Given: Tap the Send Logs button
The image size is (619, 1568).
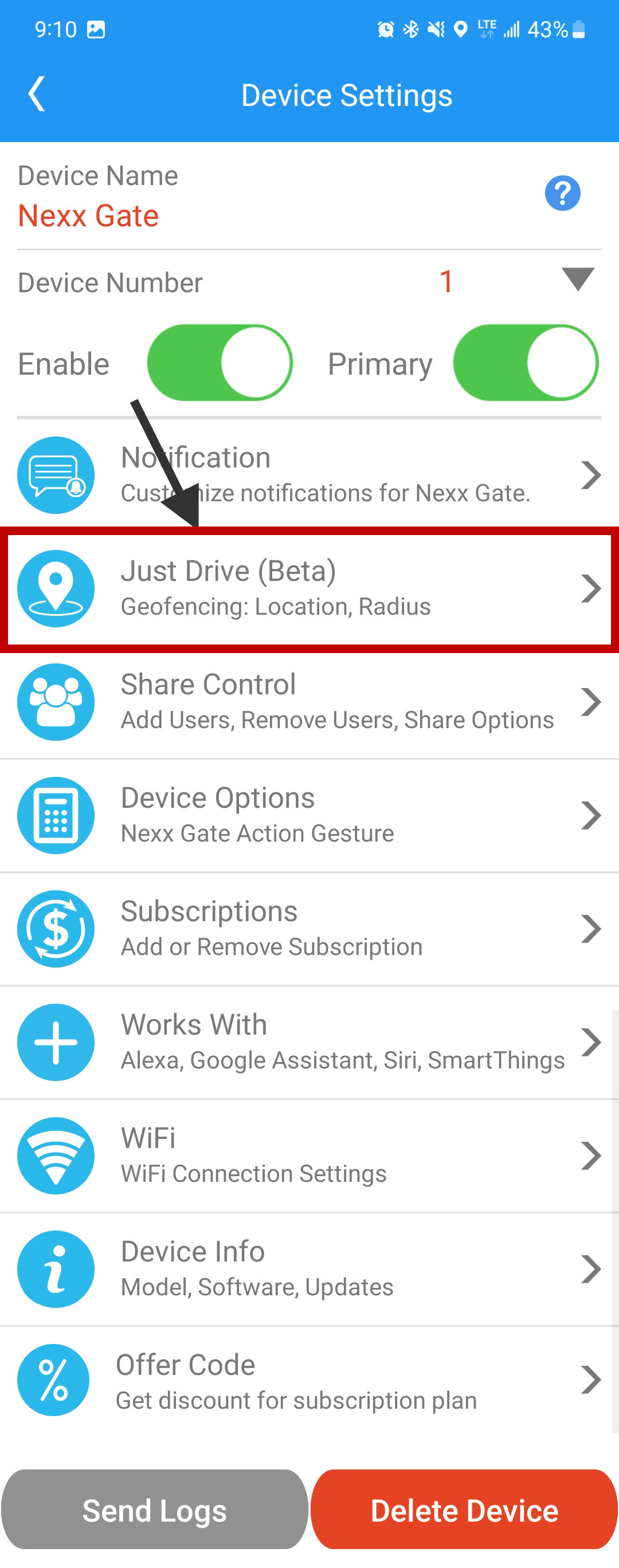Looking at the screenshot, I should point(155,1510).
